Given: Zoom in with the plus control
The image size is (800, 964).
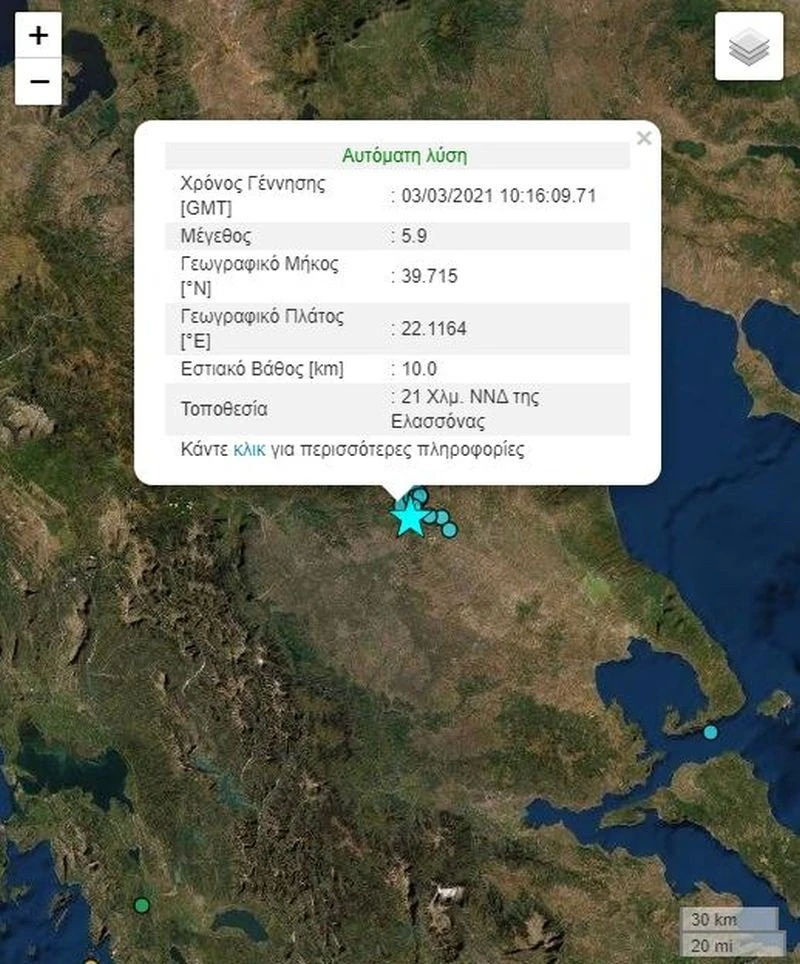Looking at the screenshot, I should (x=37, y=35).
